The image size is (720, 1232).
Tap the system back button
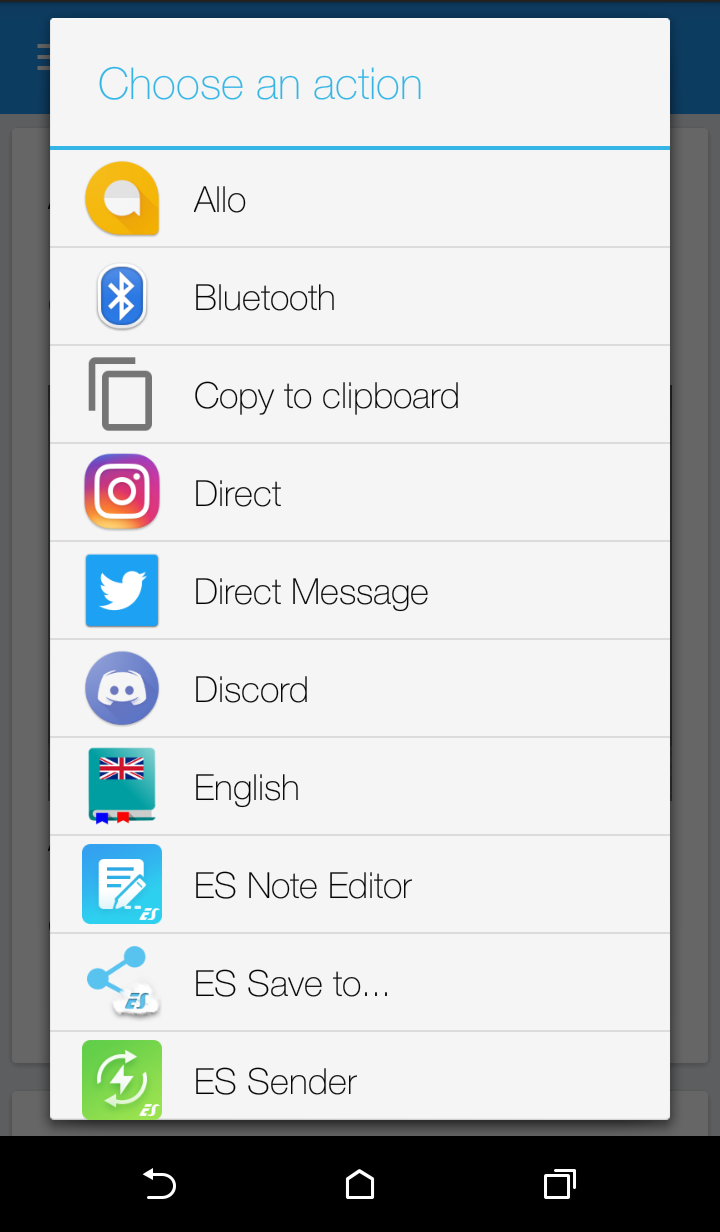coord(160,1185)
